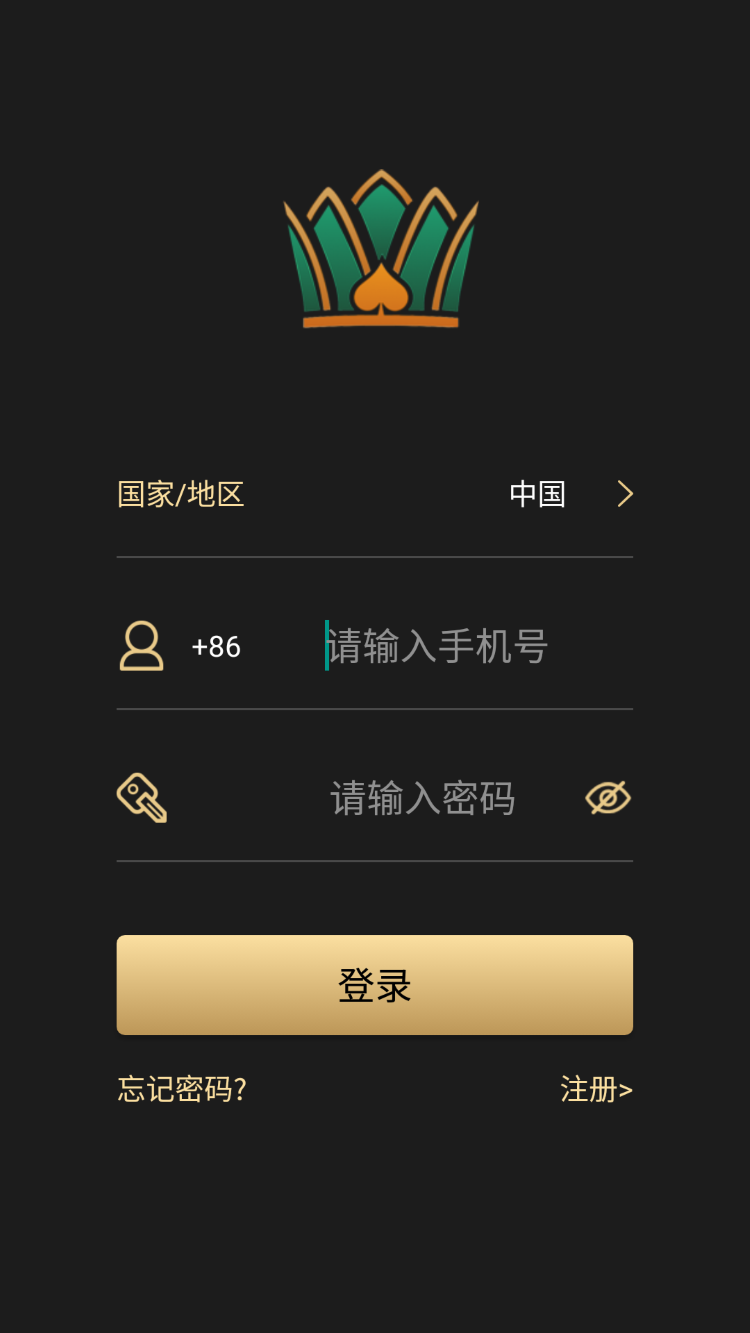The height and width of the screenshot is (1333, 750).
Task: Focus the 请输入密码 password field
Action: pos(423,798)
